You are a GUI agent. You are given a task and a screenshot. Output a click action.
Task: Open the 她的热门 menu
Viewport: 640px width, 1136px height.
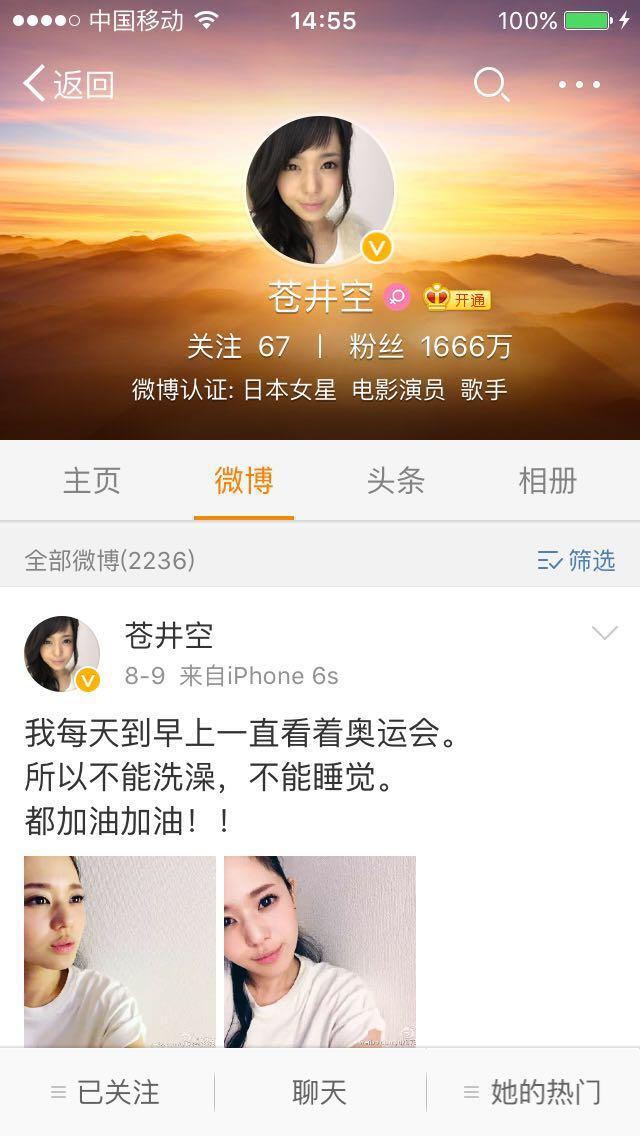click(x=533, y=1092)
